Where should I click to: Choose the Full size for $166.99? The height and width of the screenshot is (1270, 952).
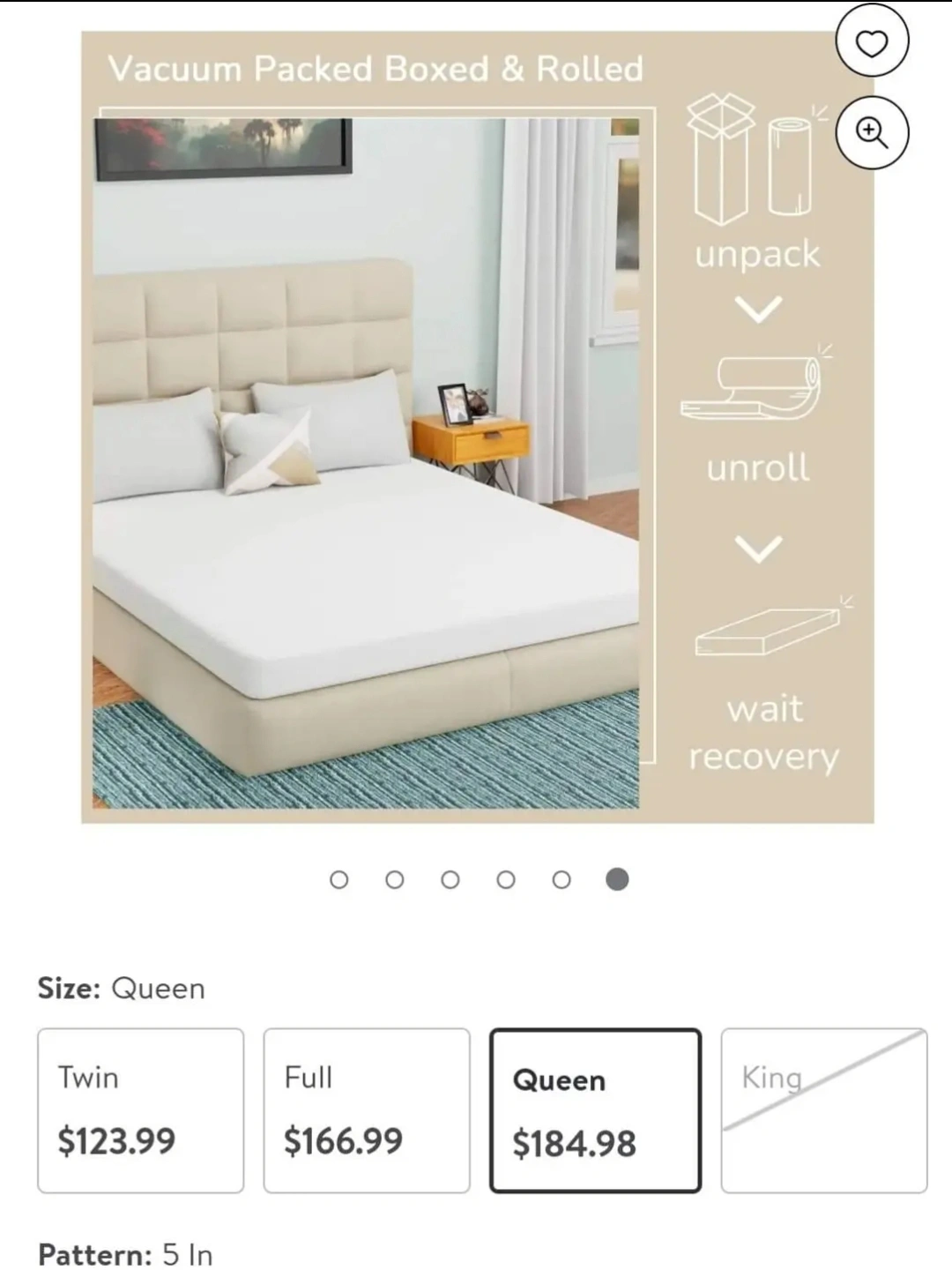tap(367, 1110)
